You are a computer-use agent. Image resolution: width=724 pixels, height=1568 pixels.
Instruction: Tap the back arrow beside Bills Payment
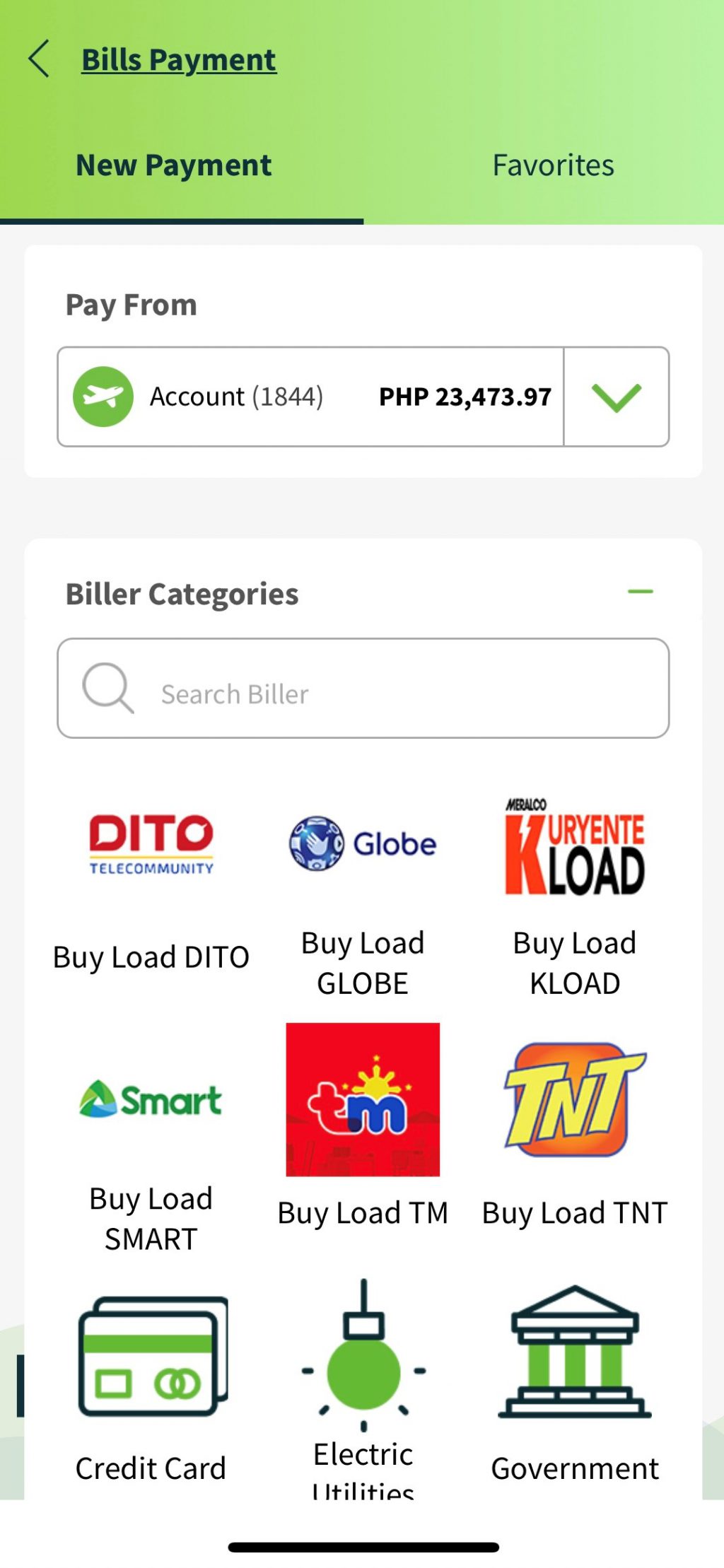click(x=39, y=60)
